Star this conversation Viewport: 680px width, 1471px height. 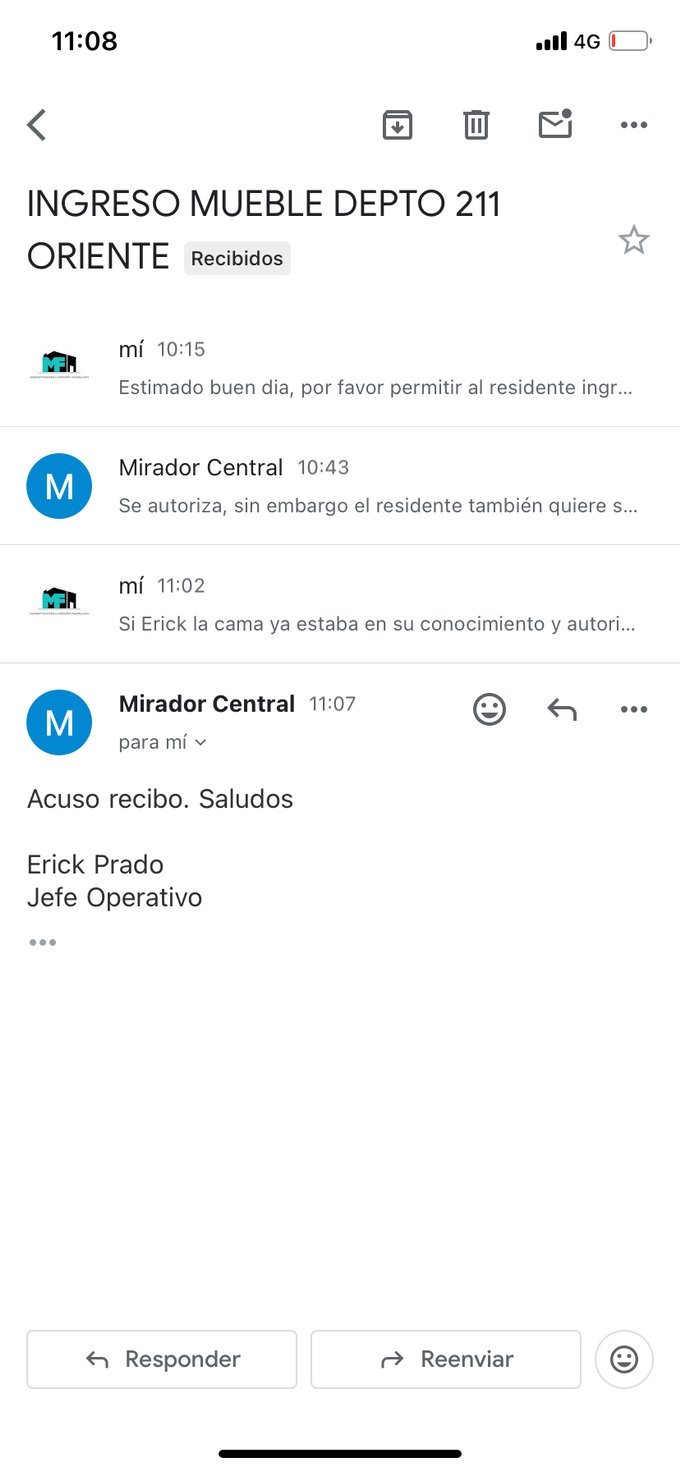pos(634,240)
